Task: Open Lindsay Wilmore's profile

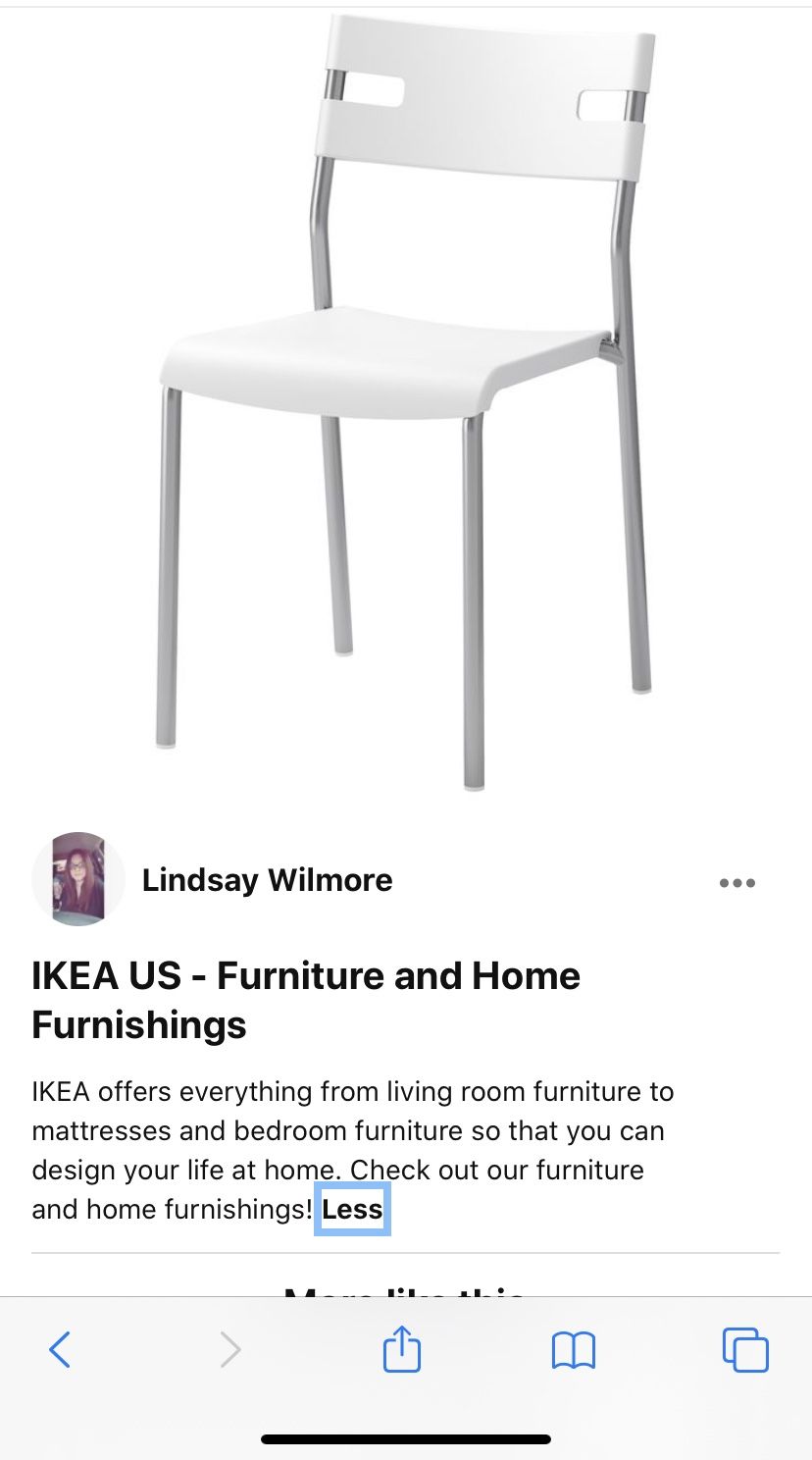Action: click(267, 880)
